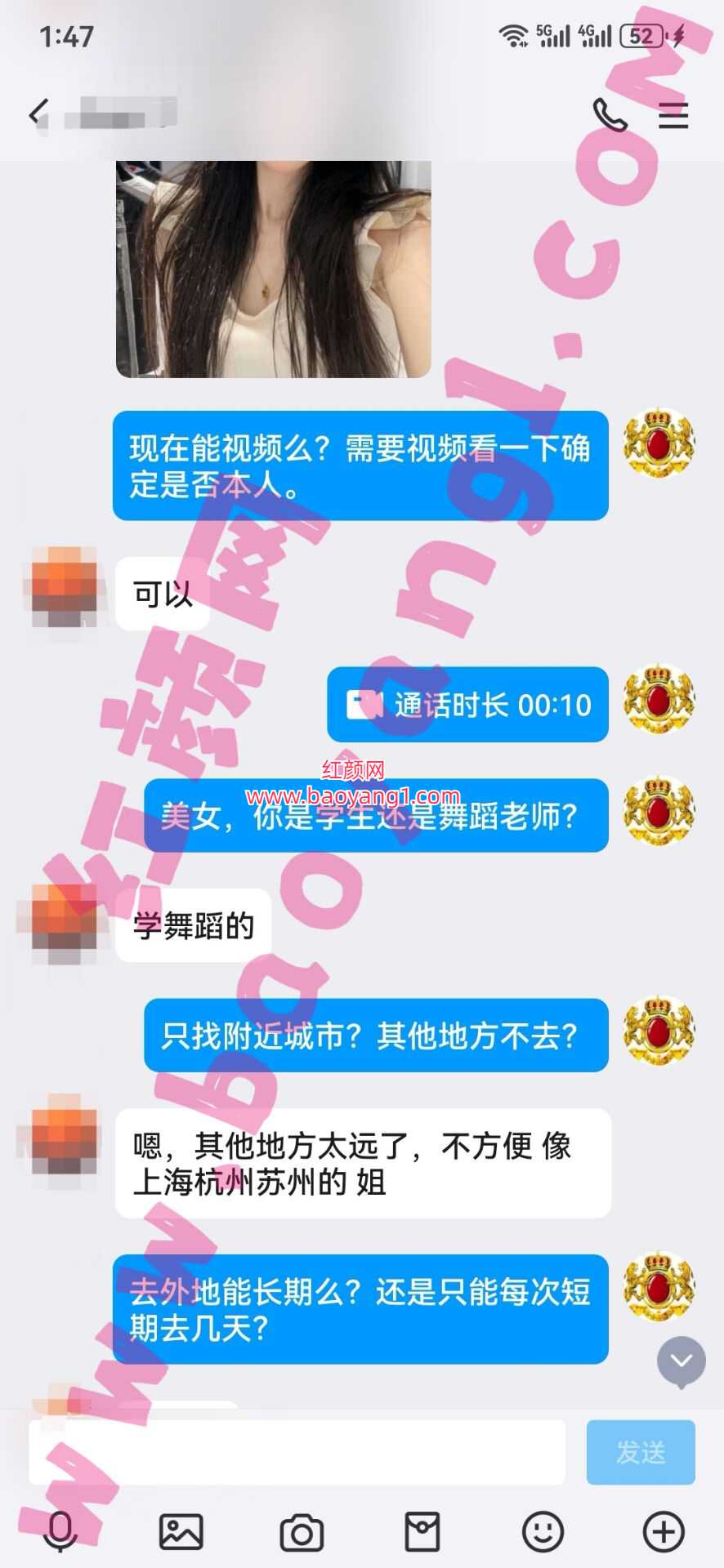
Task: Tap the 发送 send button
Action: (641, 1452)
